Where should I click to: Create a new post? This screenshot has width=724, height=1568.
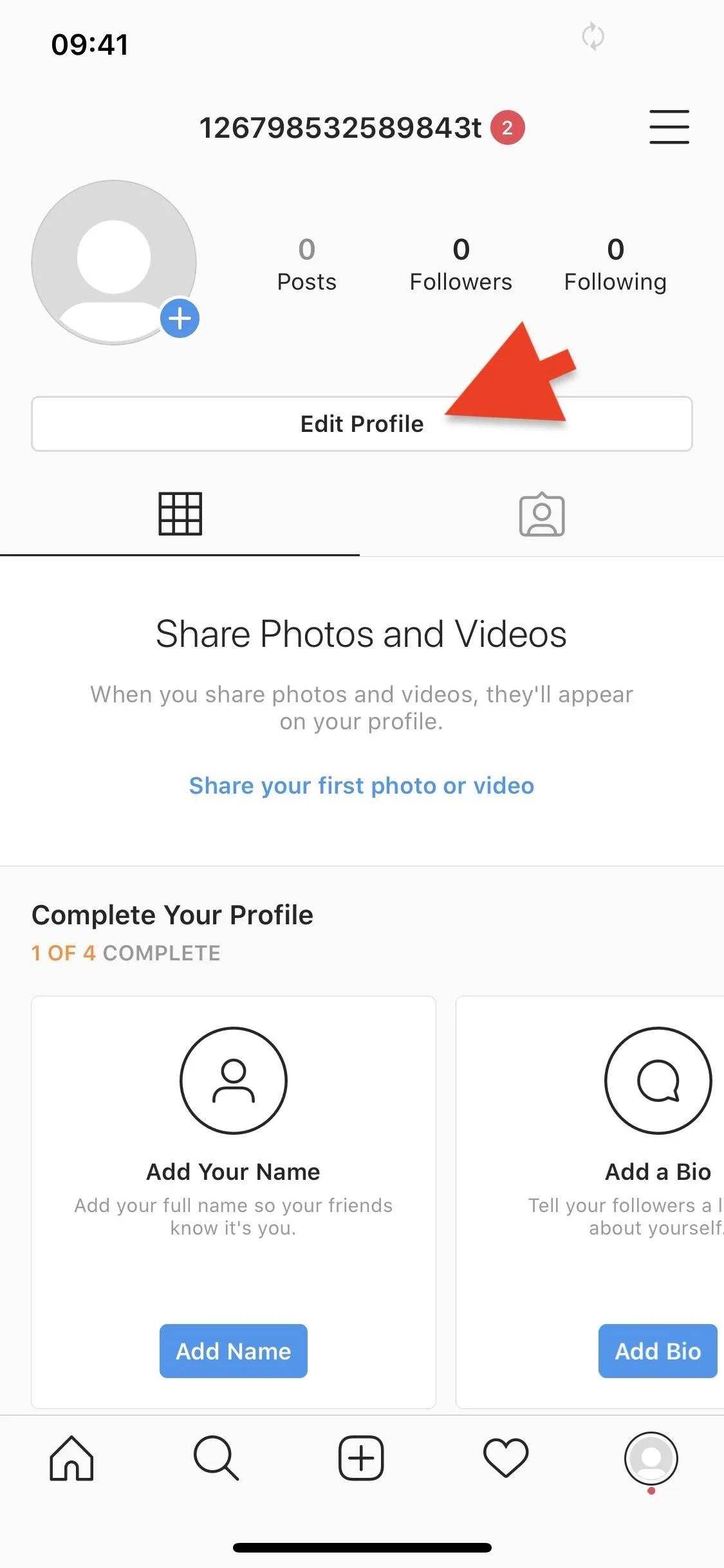(x=361, y=1458)
